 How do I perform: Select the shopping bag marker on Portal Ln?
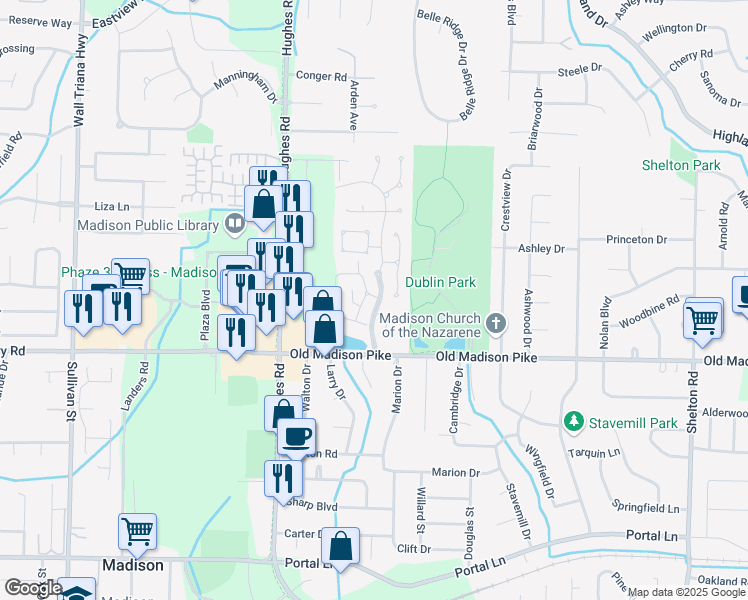pos(340,547)
